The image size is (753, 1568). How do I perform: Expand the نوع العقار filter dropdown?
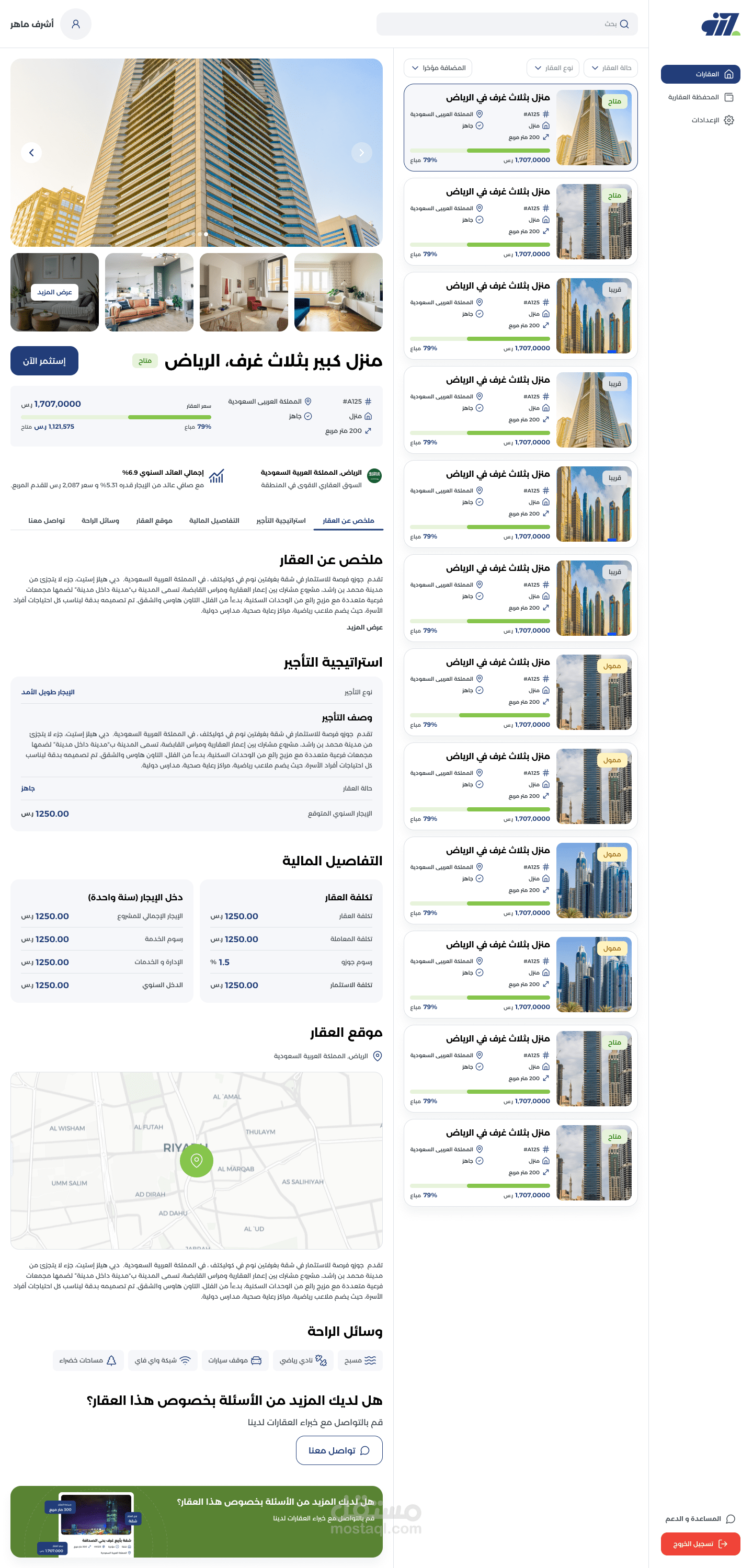tap(553, 68)
